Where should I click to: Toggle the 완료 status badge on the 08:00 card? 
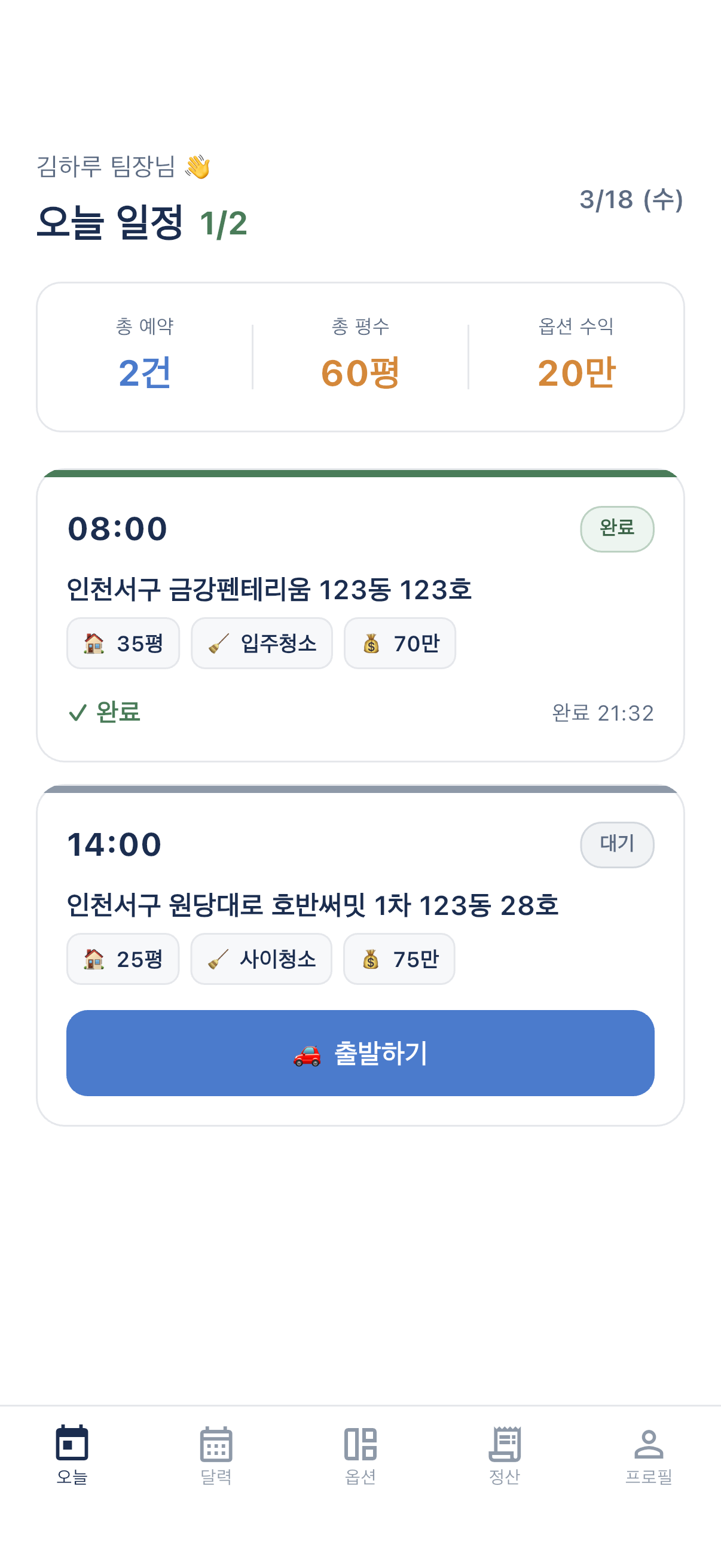coord(617,529)
